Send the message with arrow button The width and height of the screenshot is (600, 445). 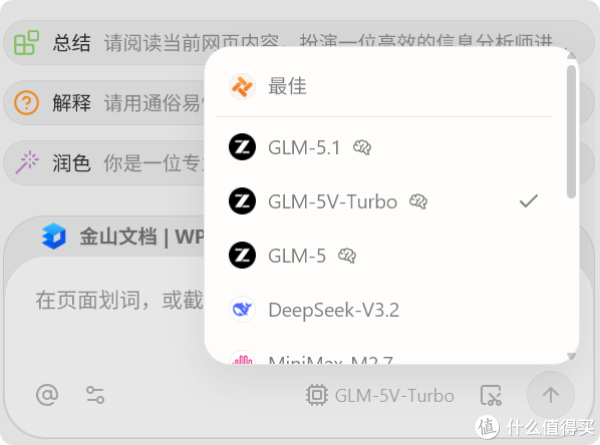coord(550,395)
